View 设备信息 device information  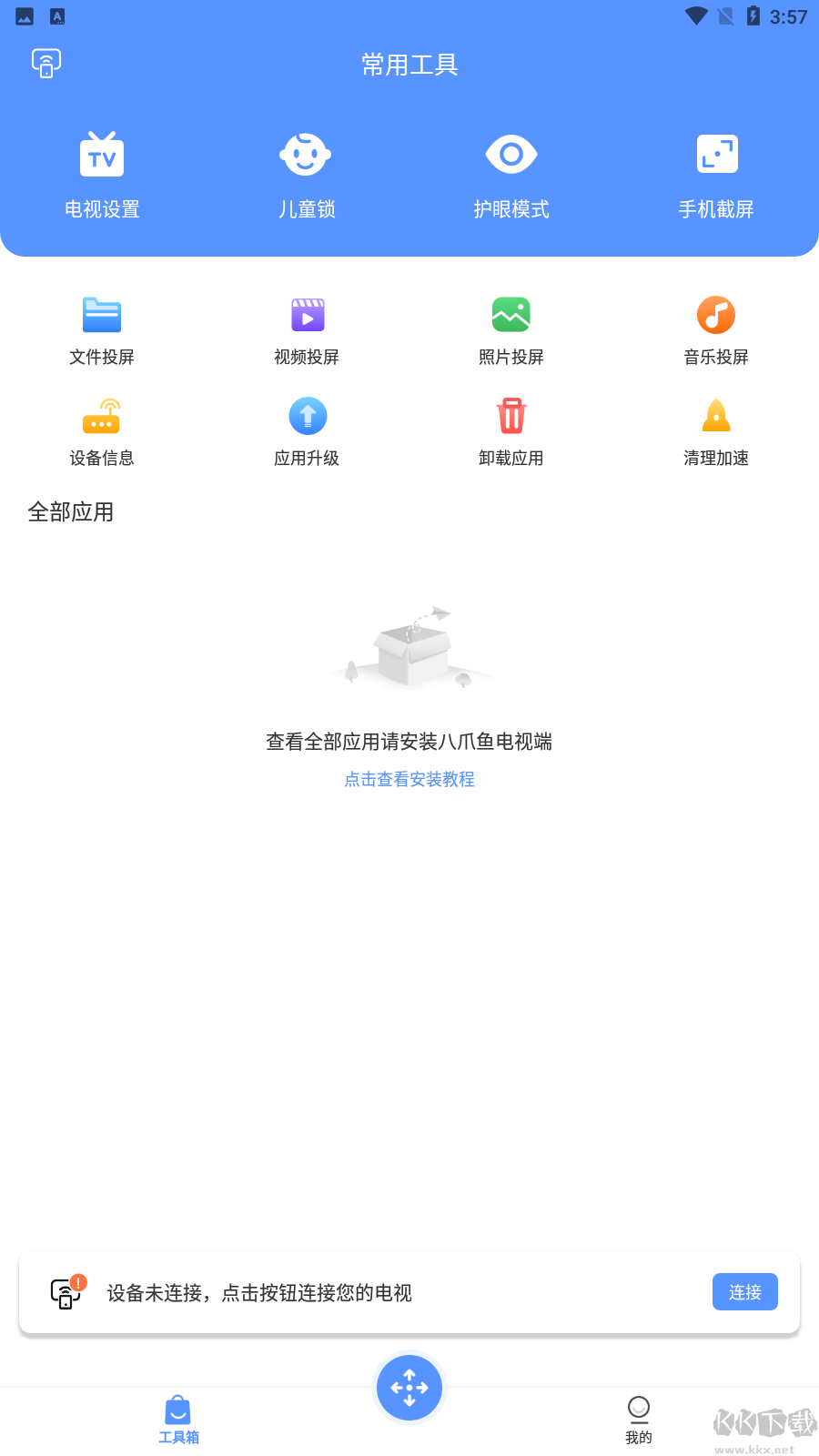point(102,430)
